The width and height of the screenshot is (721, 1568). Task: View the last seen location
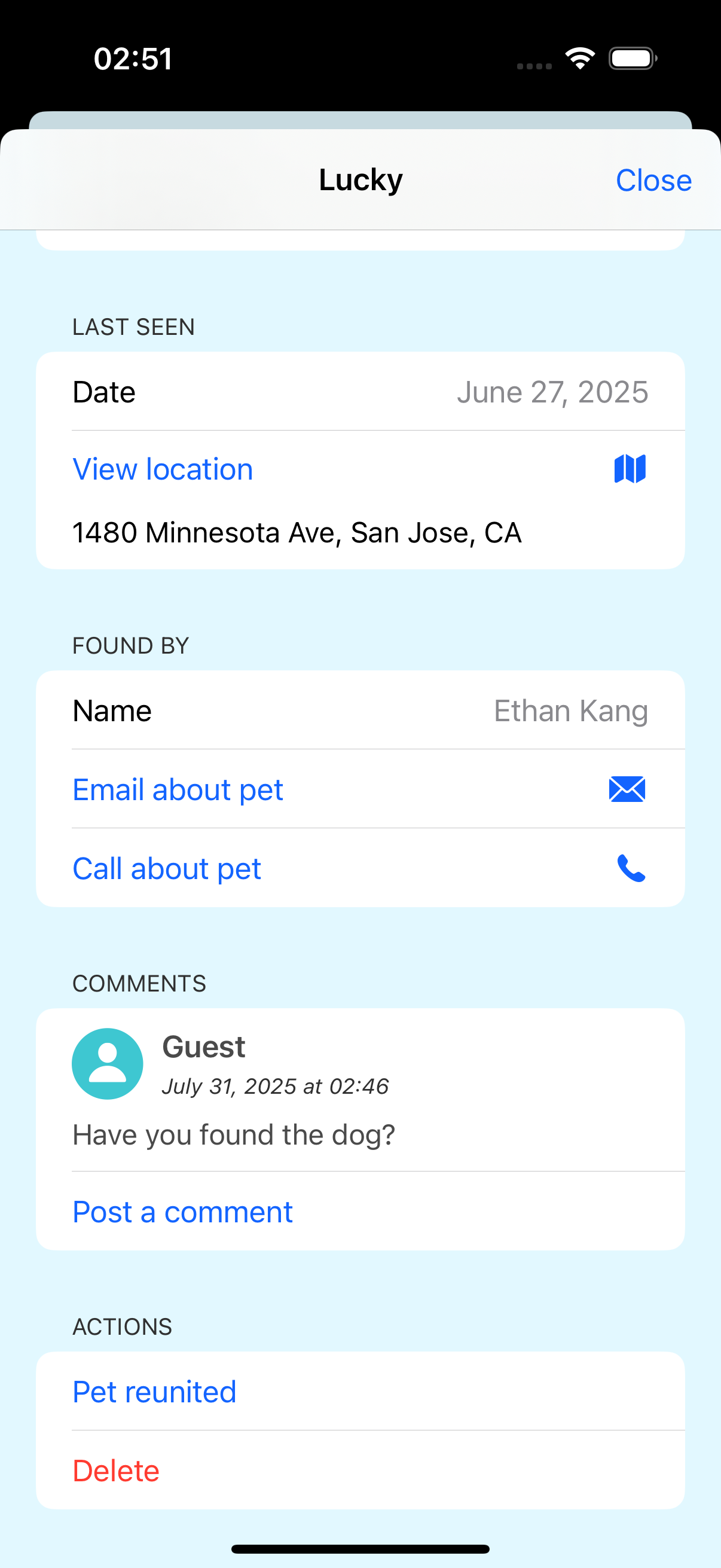tap(163, 469)
